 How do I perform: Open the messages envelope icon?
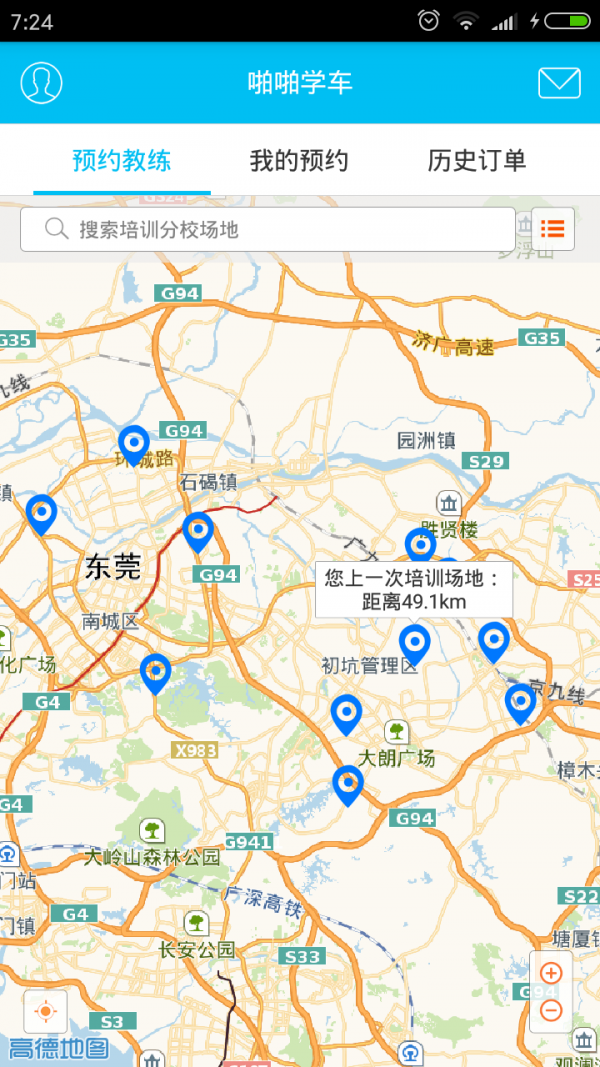[559, 83]
